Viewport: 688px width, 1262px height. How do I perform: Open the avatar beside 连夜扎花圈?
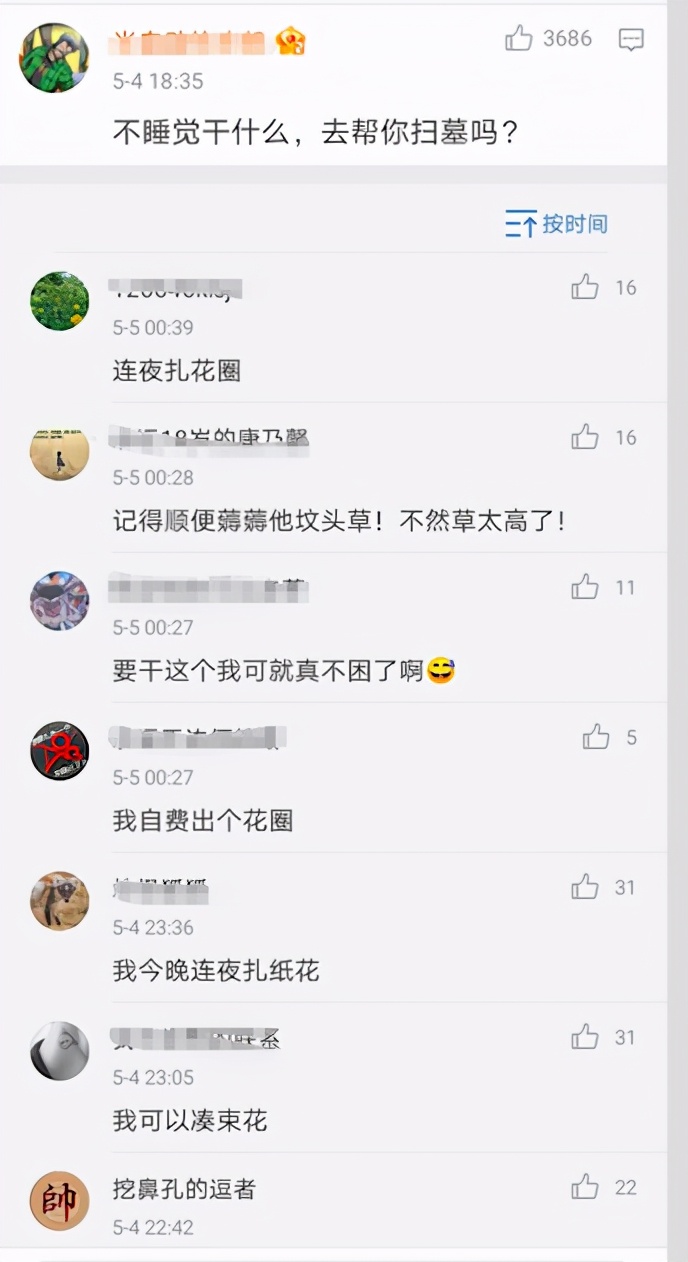(59, 301)
